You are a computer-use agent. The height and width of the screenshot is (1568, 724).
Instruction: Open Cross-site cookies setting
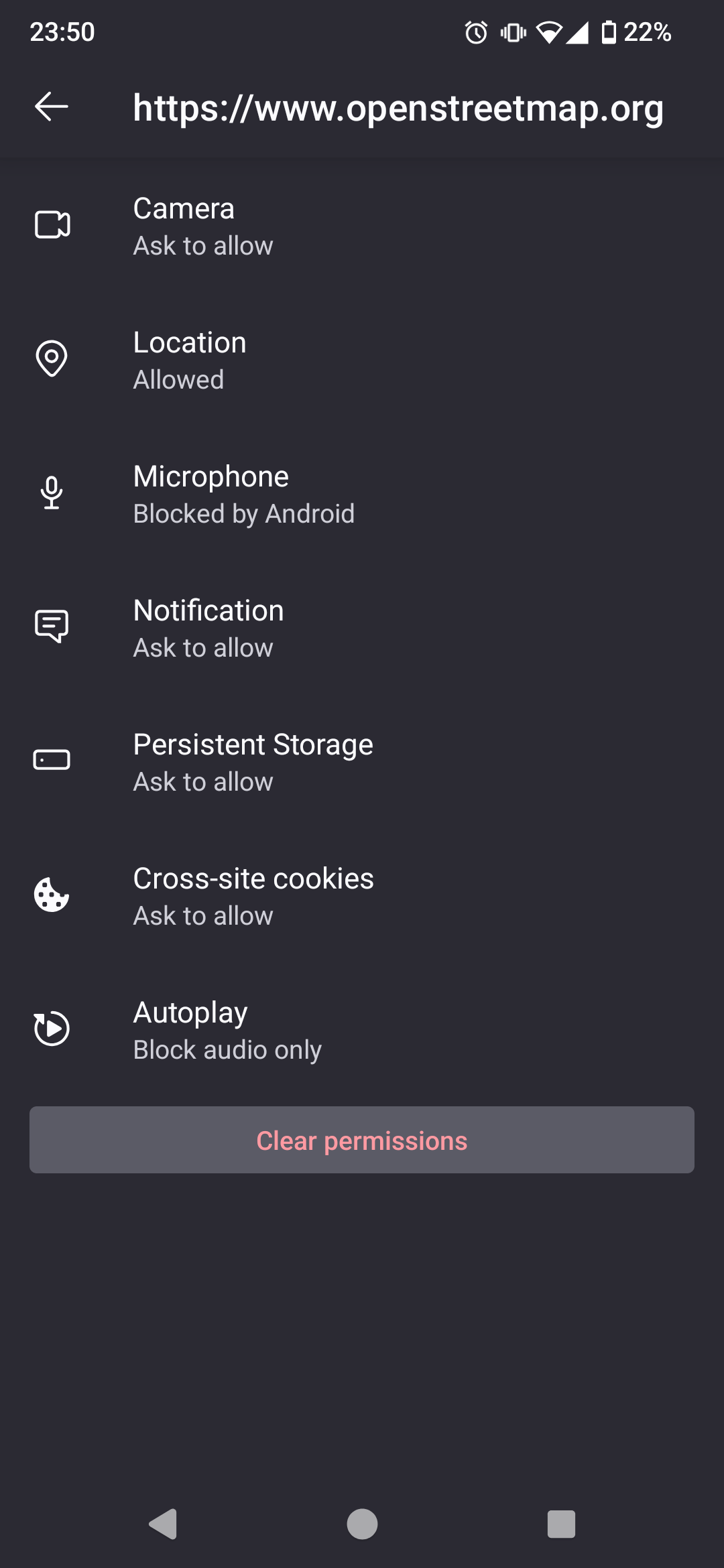tap(362, 896)
